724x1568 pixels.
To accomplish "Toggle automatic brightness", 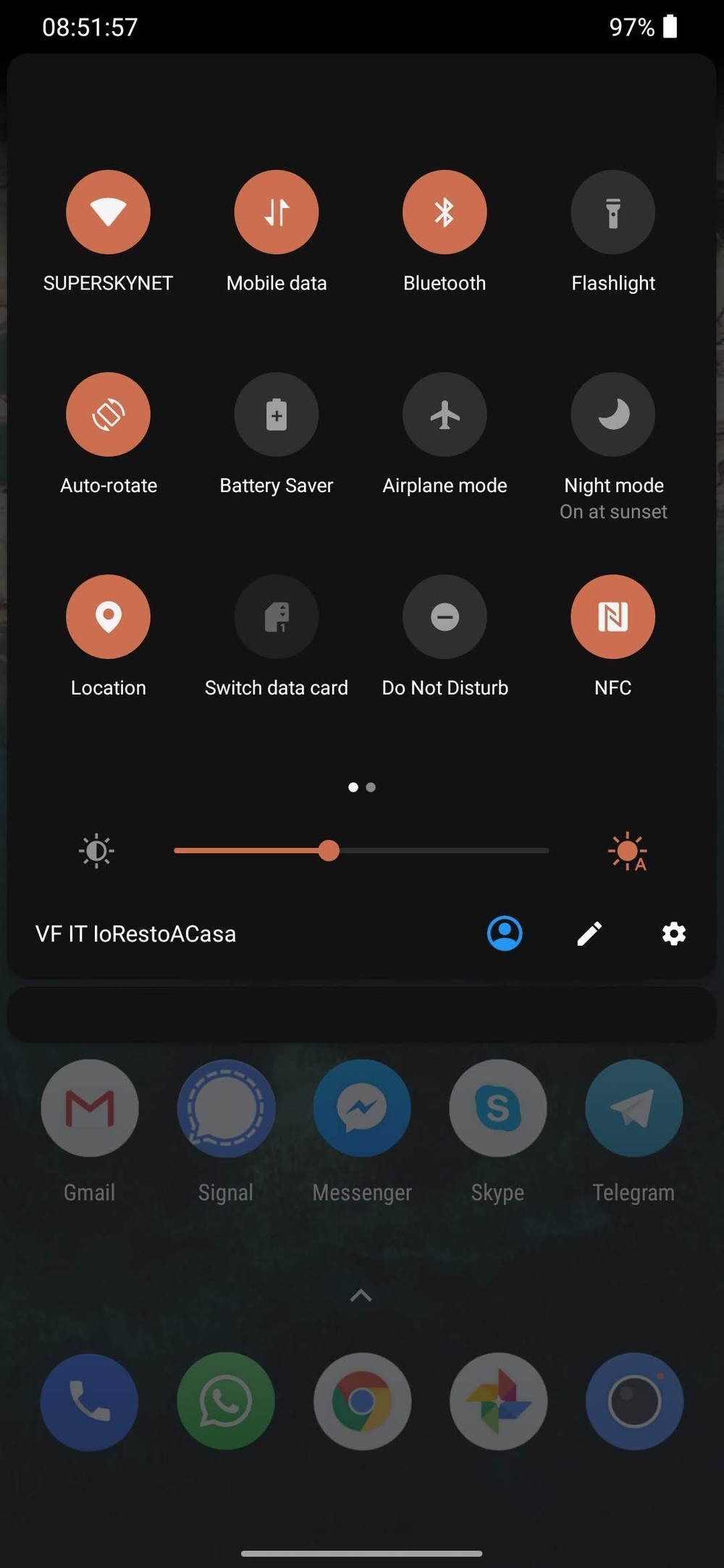I will pyautogui.click(x=628, y=851).
